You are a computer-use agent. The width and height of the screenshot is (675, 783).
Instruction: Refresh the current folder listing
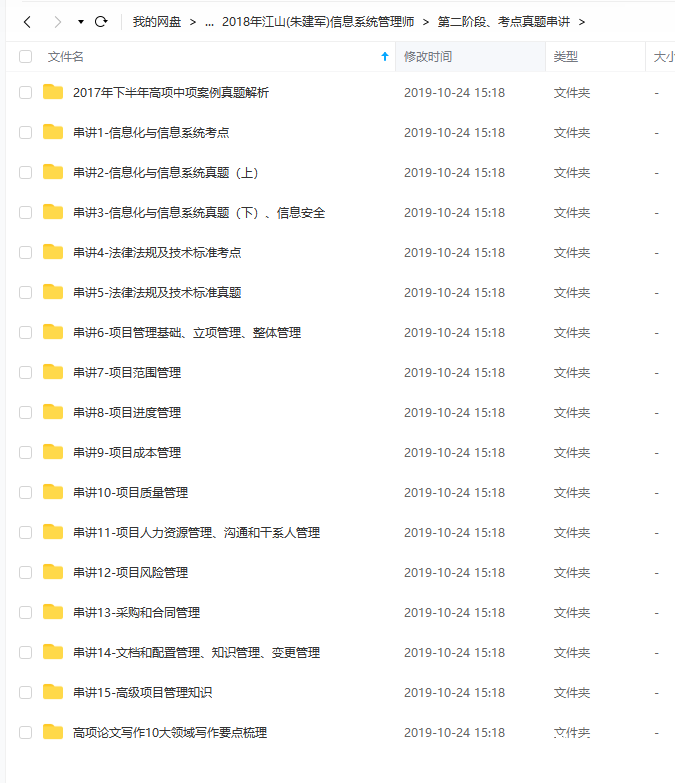101,21
